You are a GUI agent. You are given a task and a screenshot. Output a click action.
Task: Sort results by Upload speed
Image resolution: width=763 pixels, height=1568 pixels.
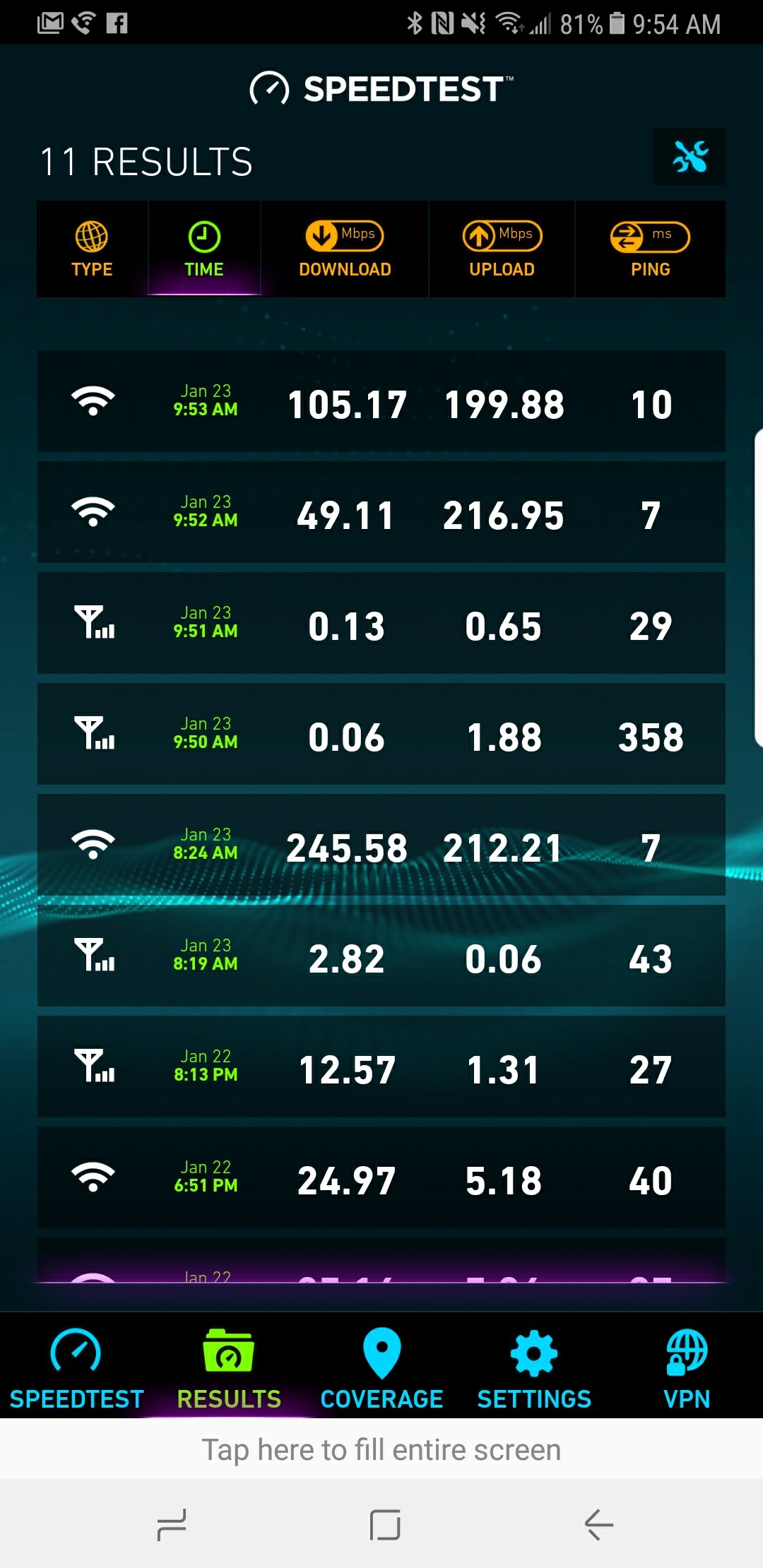[502, 249]
